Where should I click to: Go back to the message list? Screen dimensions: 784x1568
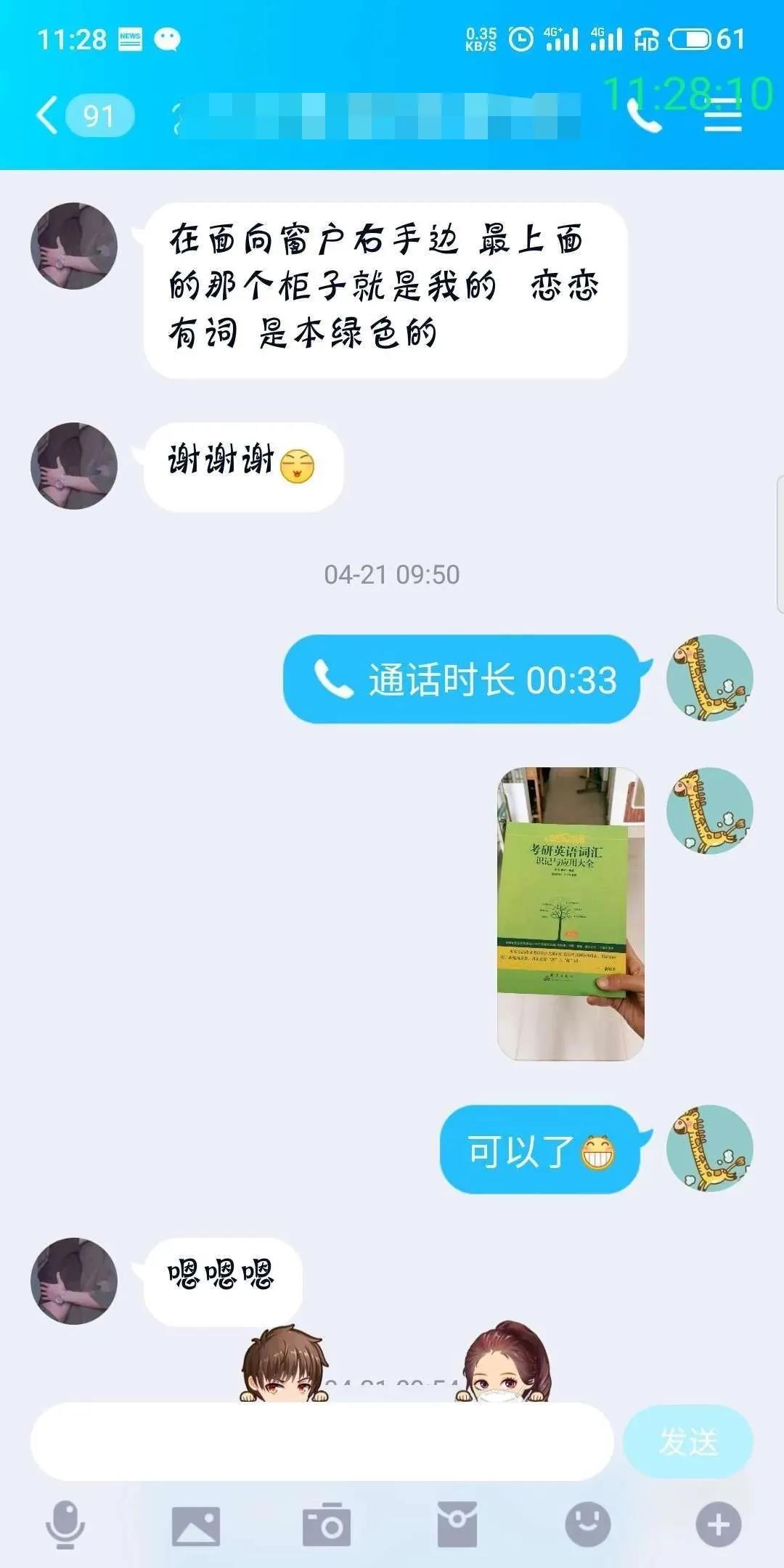tap(48, 116)
